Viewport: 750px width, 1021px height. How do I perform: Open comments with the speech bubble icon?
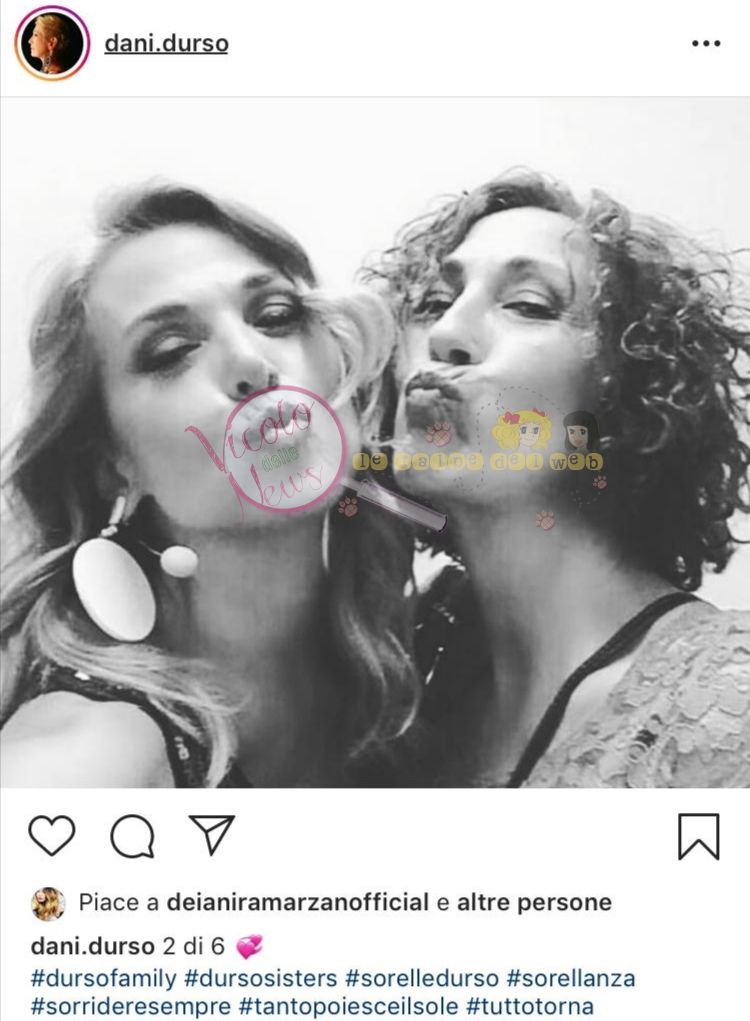(132, 836)
